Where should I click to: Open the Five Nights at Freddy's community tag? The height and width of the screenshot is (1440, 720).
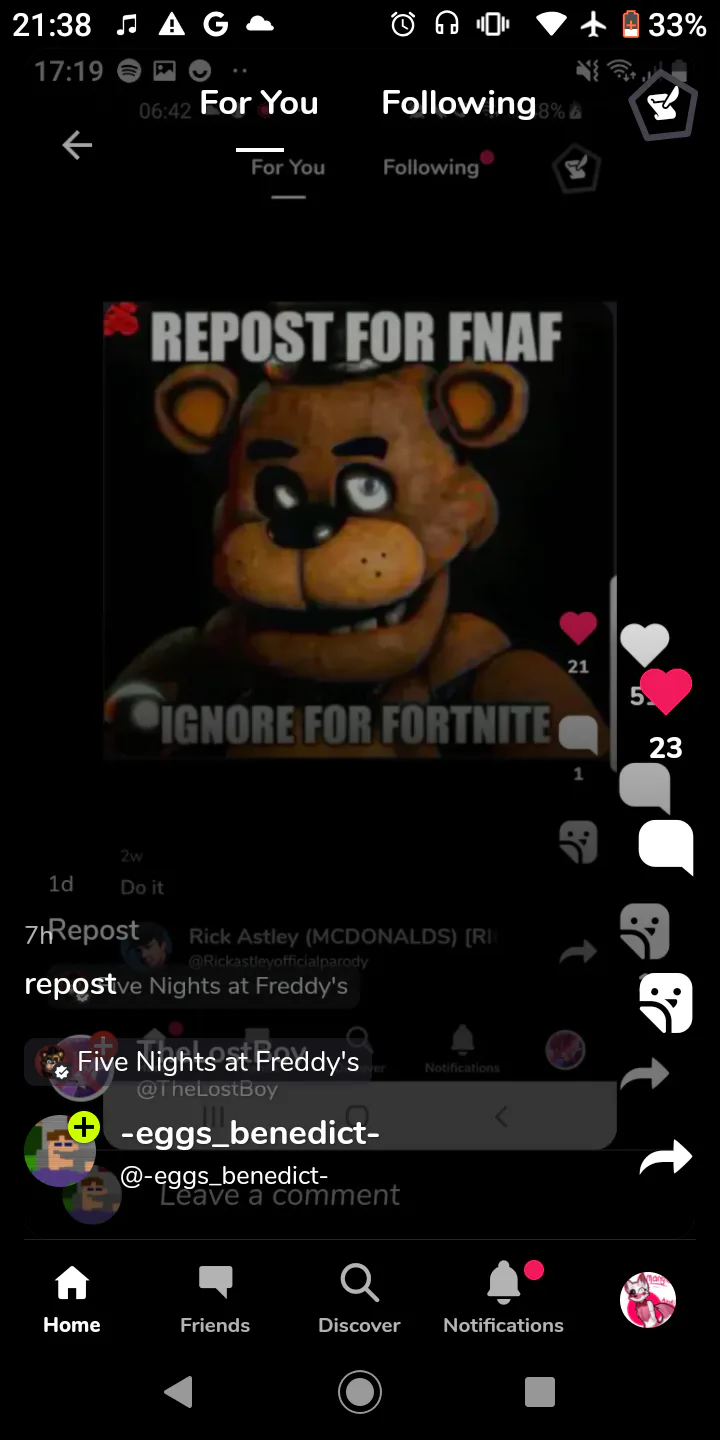[197, 1062]
